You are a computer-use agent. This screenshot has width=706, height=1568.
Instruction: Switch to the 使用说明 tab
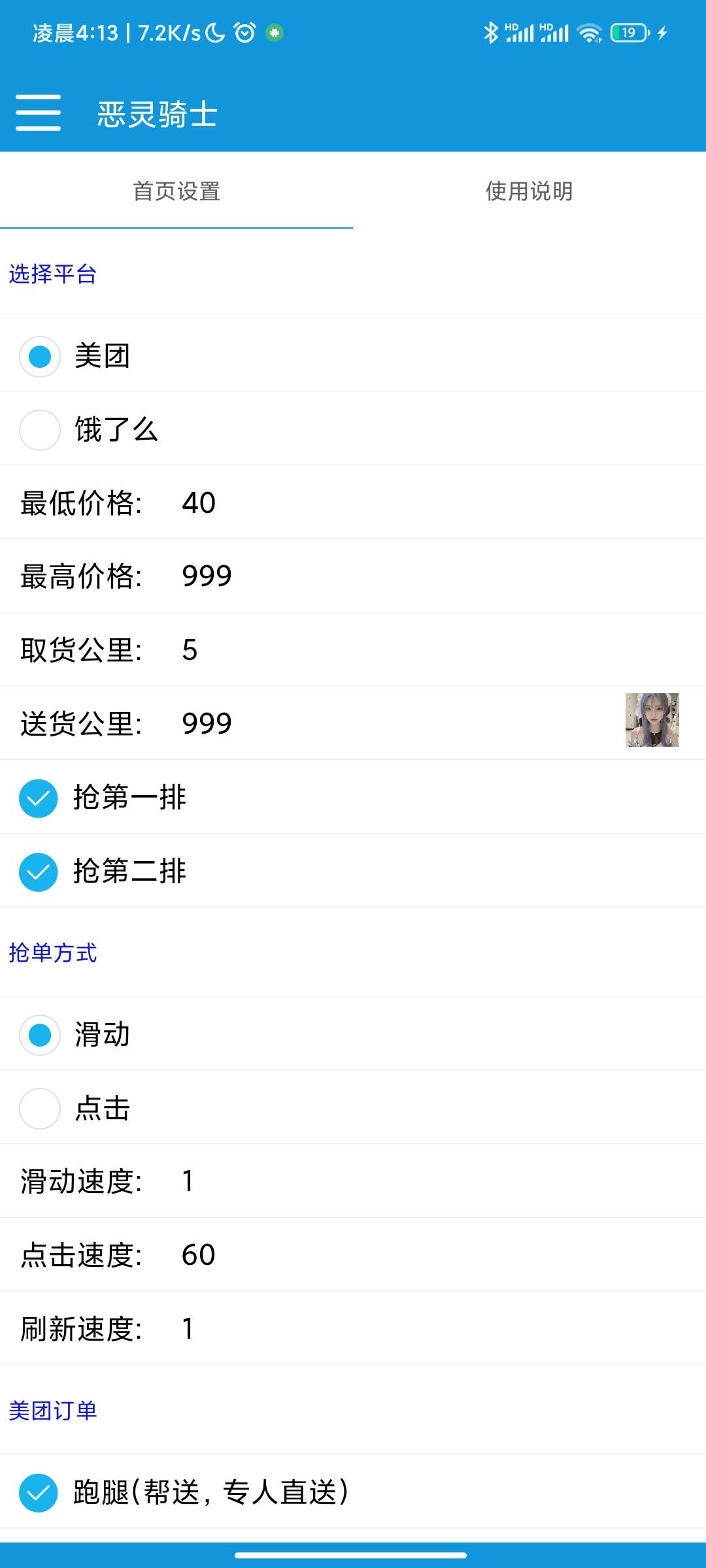(x=529, y=191)
